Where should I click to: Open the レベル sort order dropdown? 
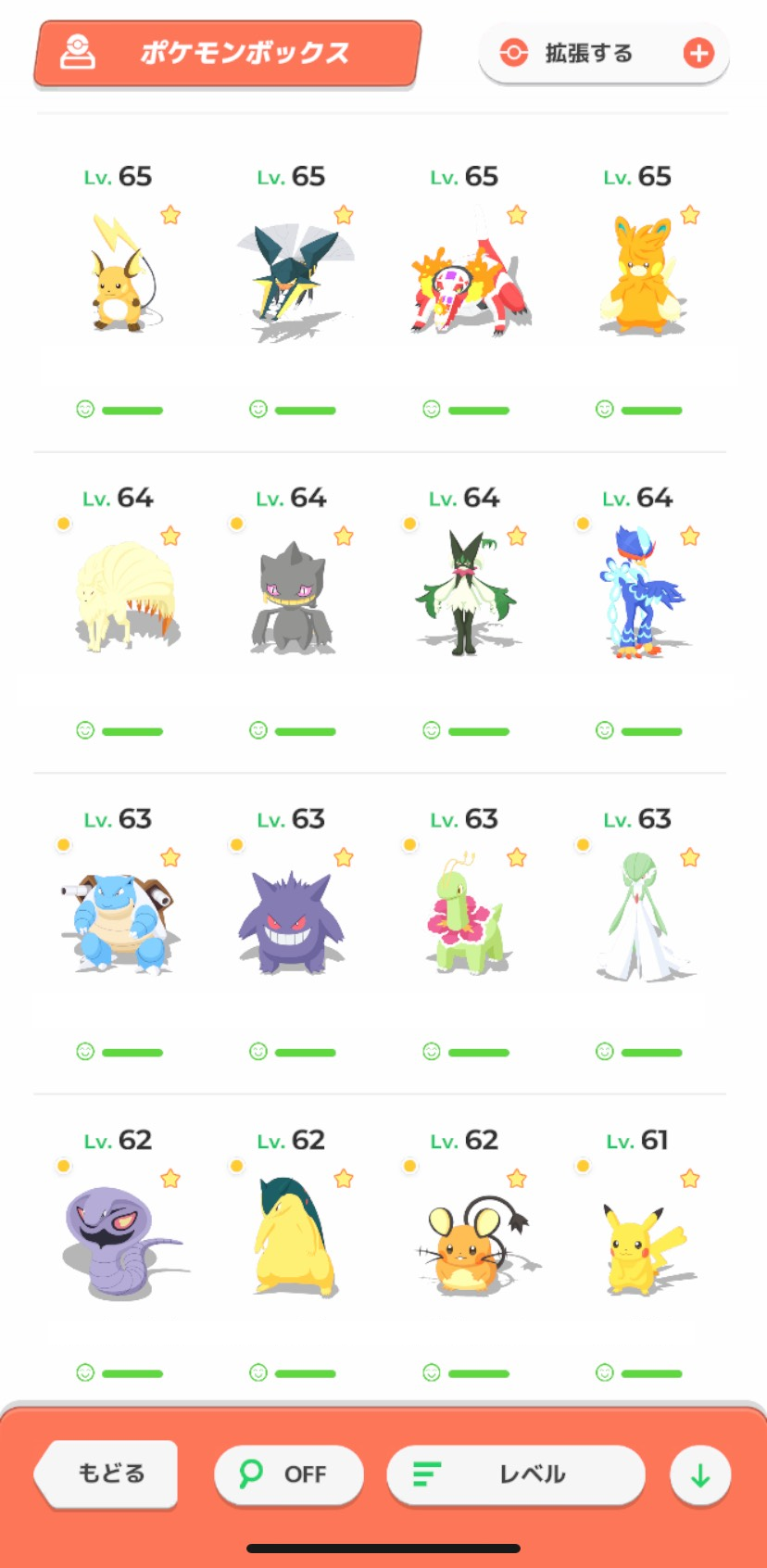(515, 1473)
